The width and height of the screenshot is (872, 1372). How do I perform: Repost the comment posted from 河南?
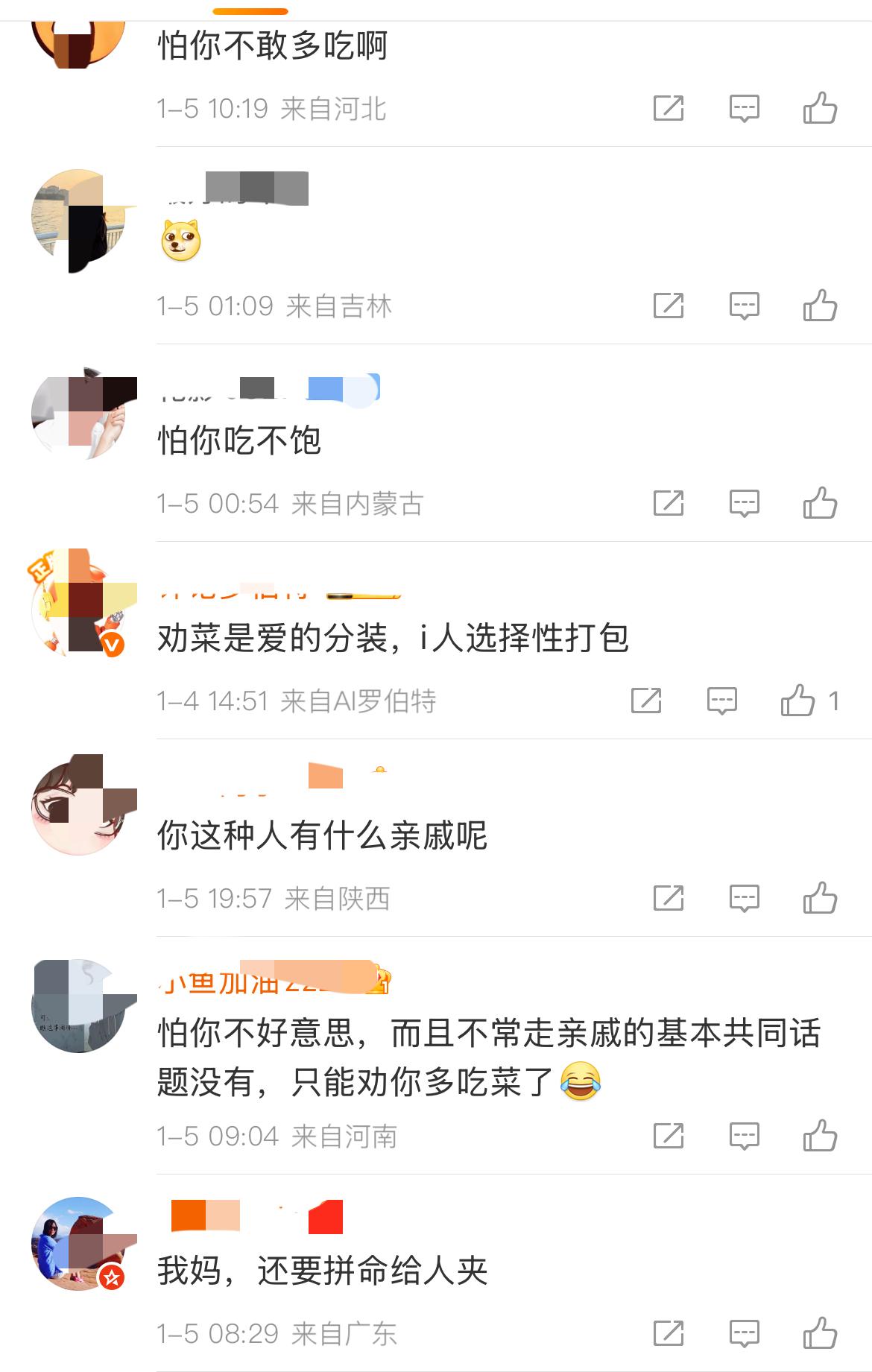pos(668,1136)
